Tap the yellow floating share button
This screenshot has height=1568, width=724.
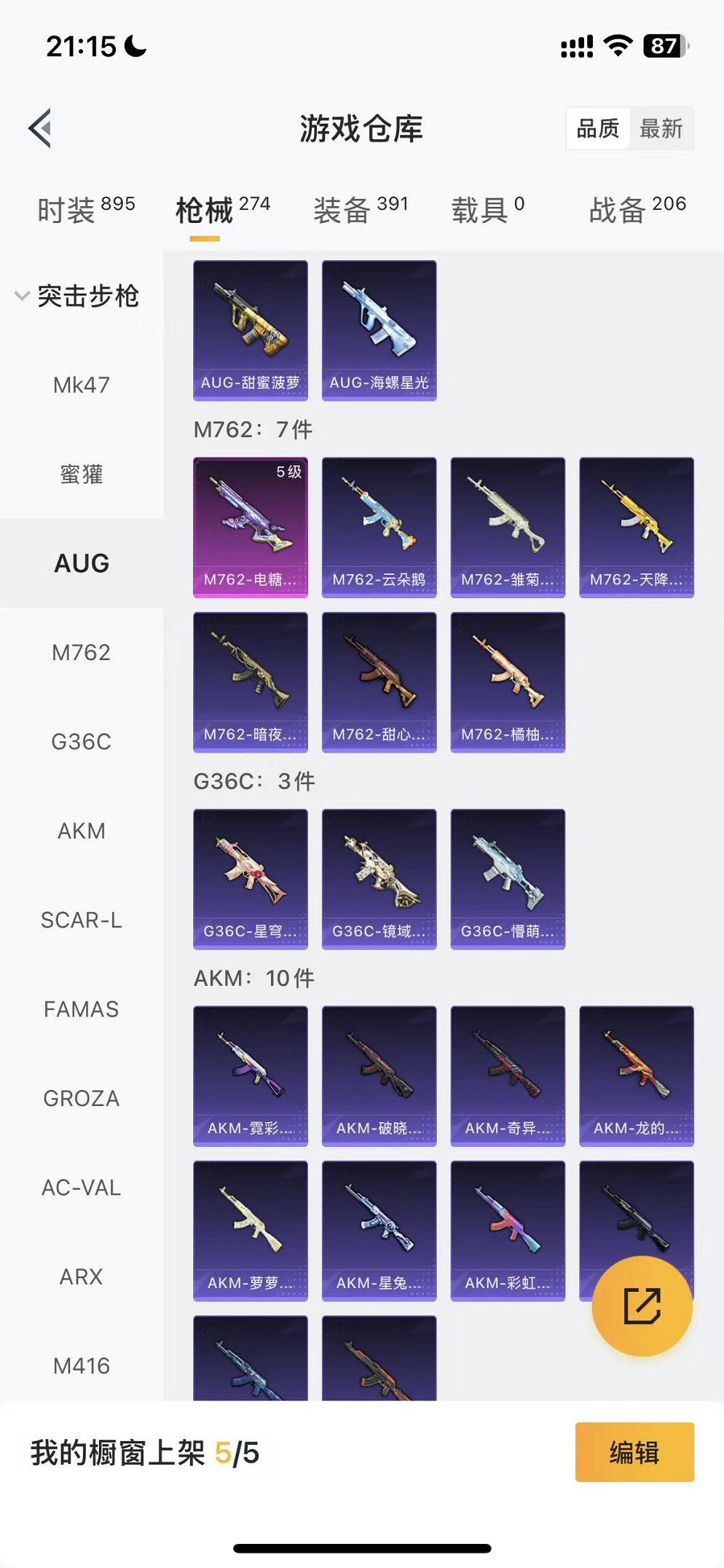click(642, 1306)
